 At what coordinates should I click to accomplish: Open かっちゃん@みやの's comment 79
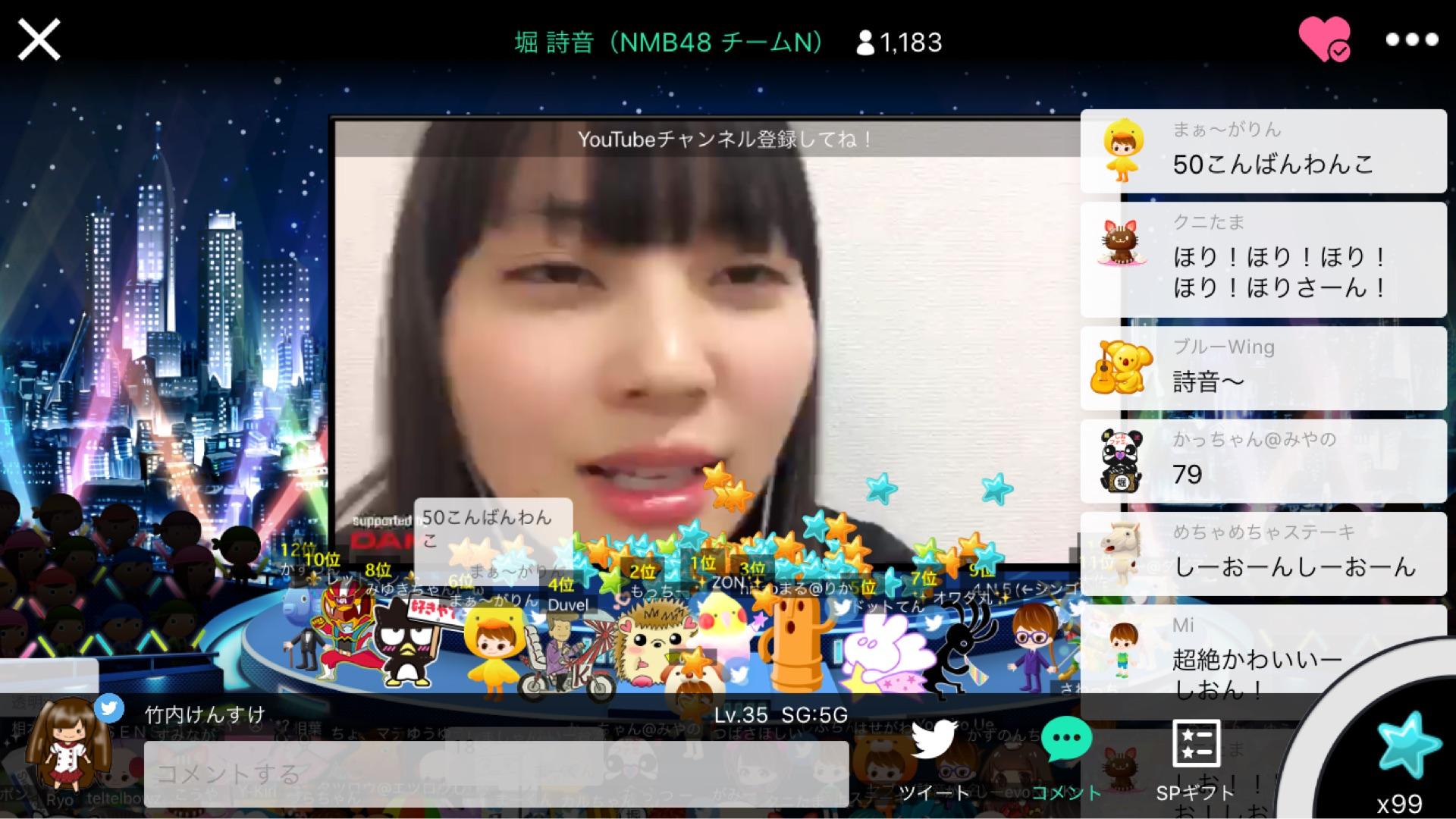coord(1263,461)
